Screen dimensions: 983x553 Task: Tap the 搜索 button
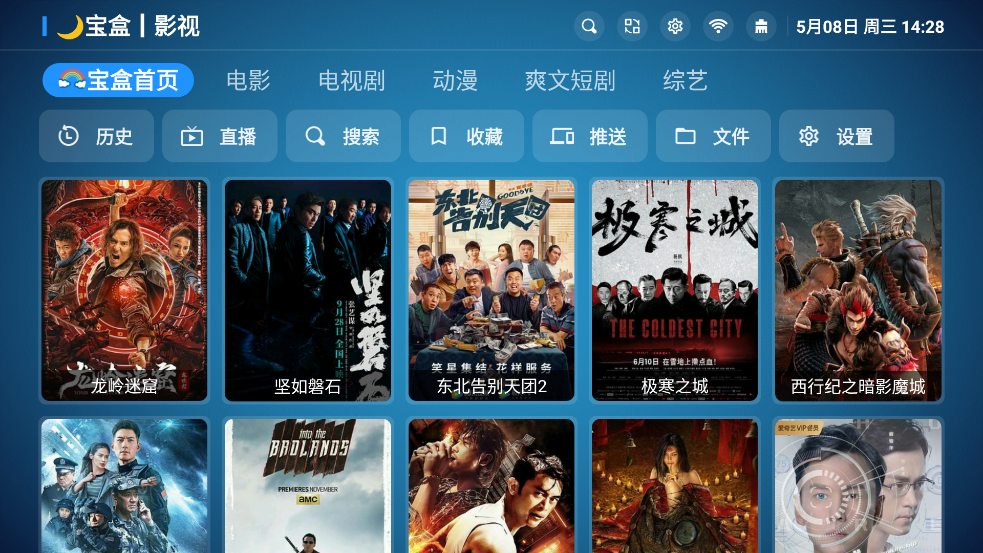343,136
